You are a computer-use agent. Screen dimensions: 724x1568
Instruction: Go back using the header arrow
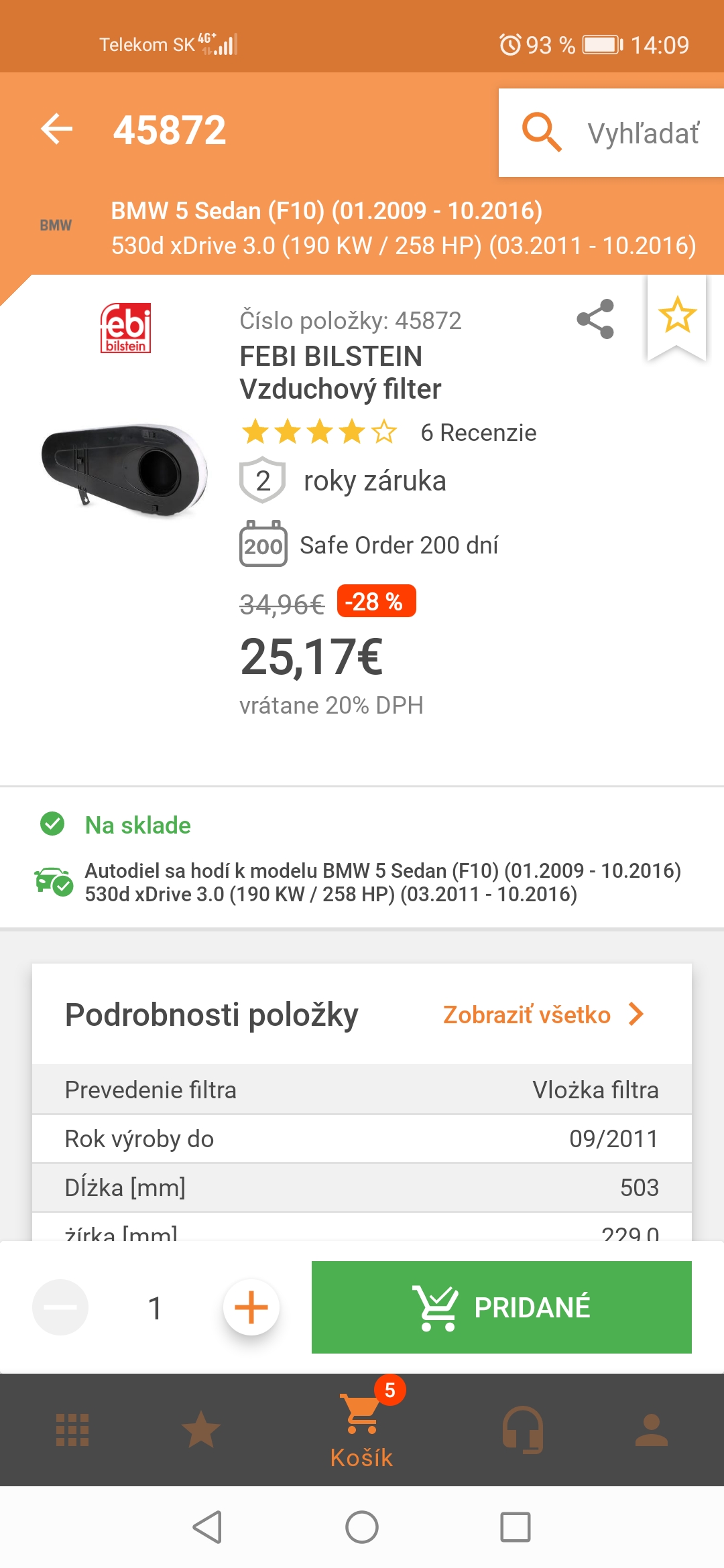tap(57, 129)
